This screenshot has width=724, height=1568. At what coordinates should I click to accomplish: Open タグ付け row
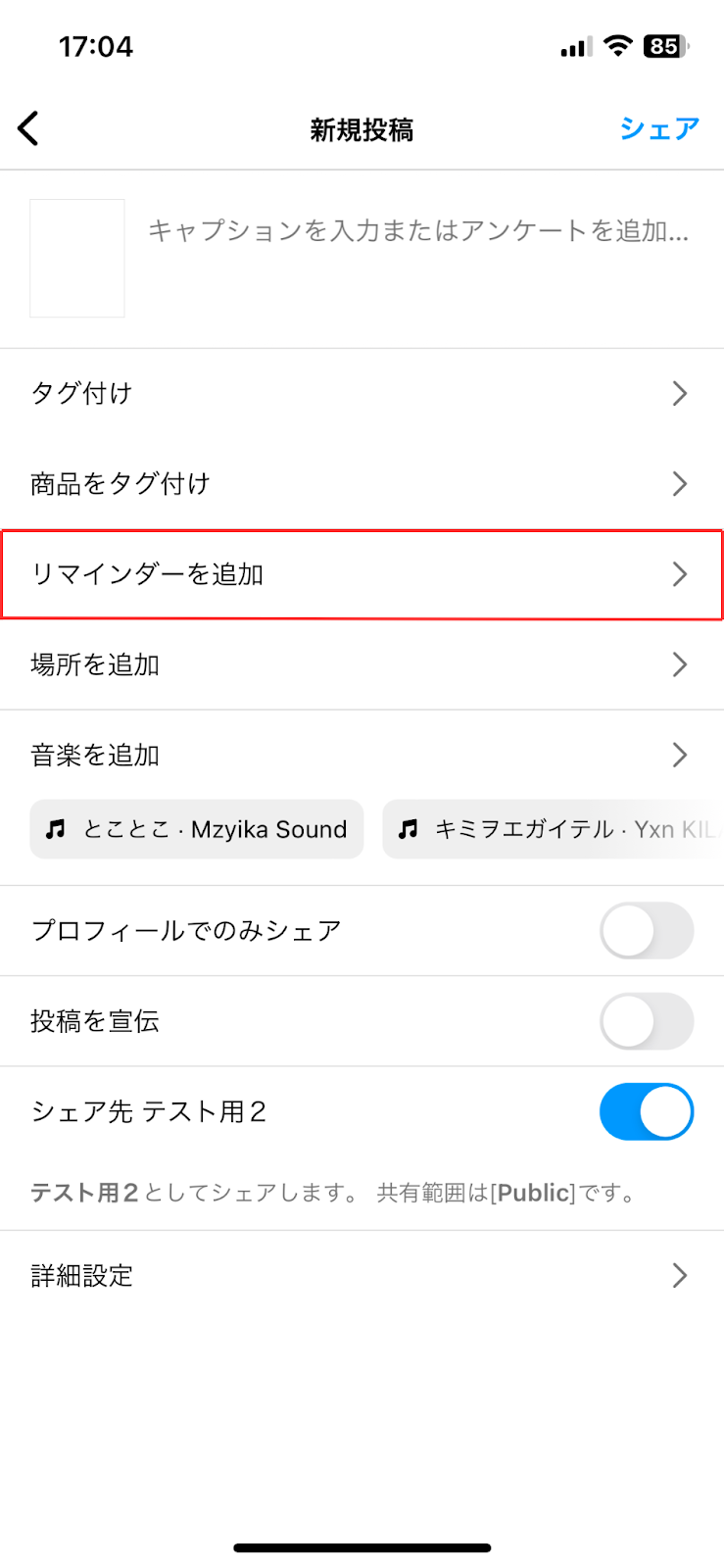pyautogui.click(x=362, y=393)
